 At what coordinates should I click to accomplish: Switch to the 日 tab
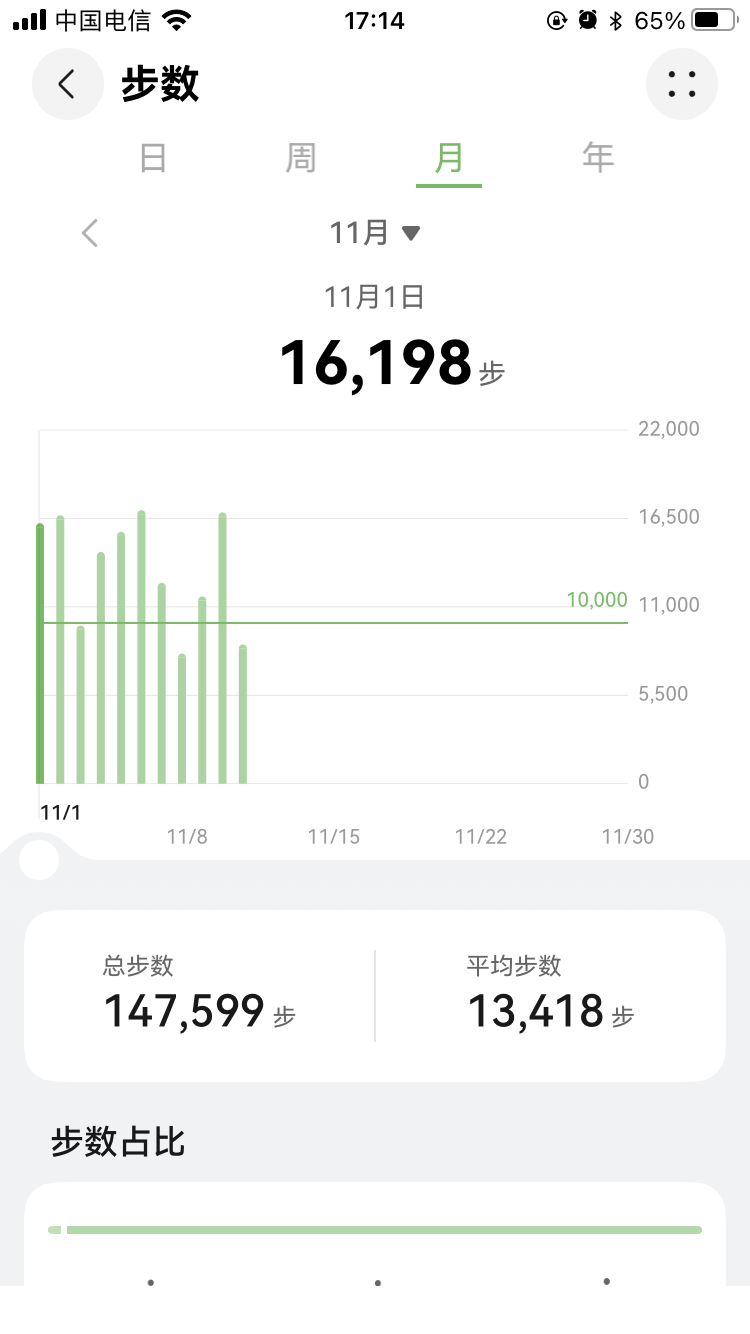[x=153, y=158]
